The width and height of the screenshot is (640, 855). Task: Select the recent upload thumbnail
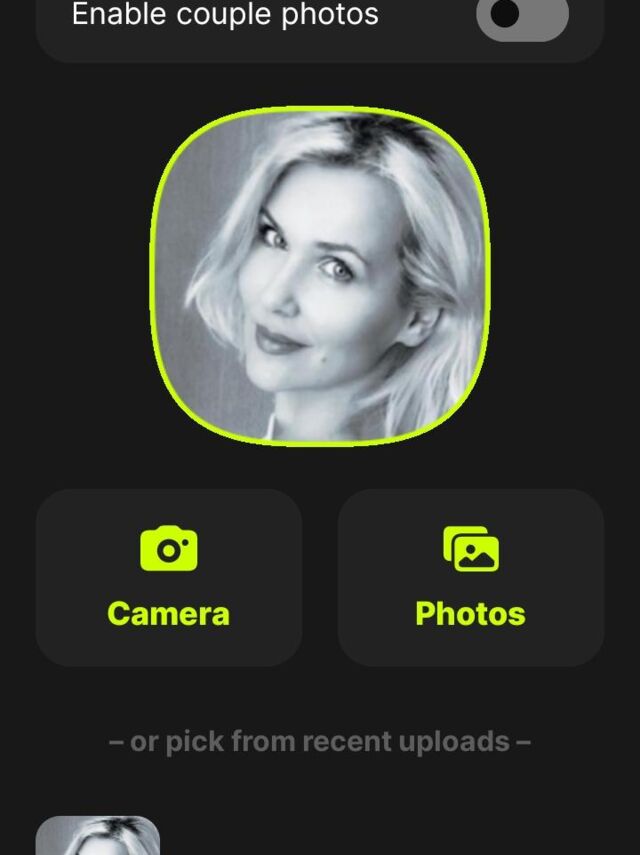98,837
